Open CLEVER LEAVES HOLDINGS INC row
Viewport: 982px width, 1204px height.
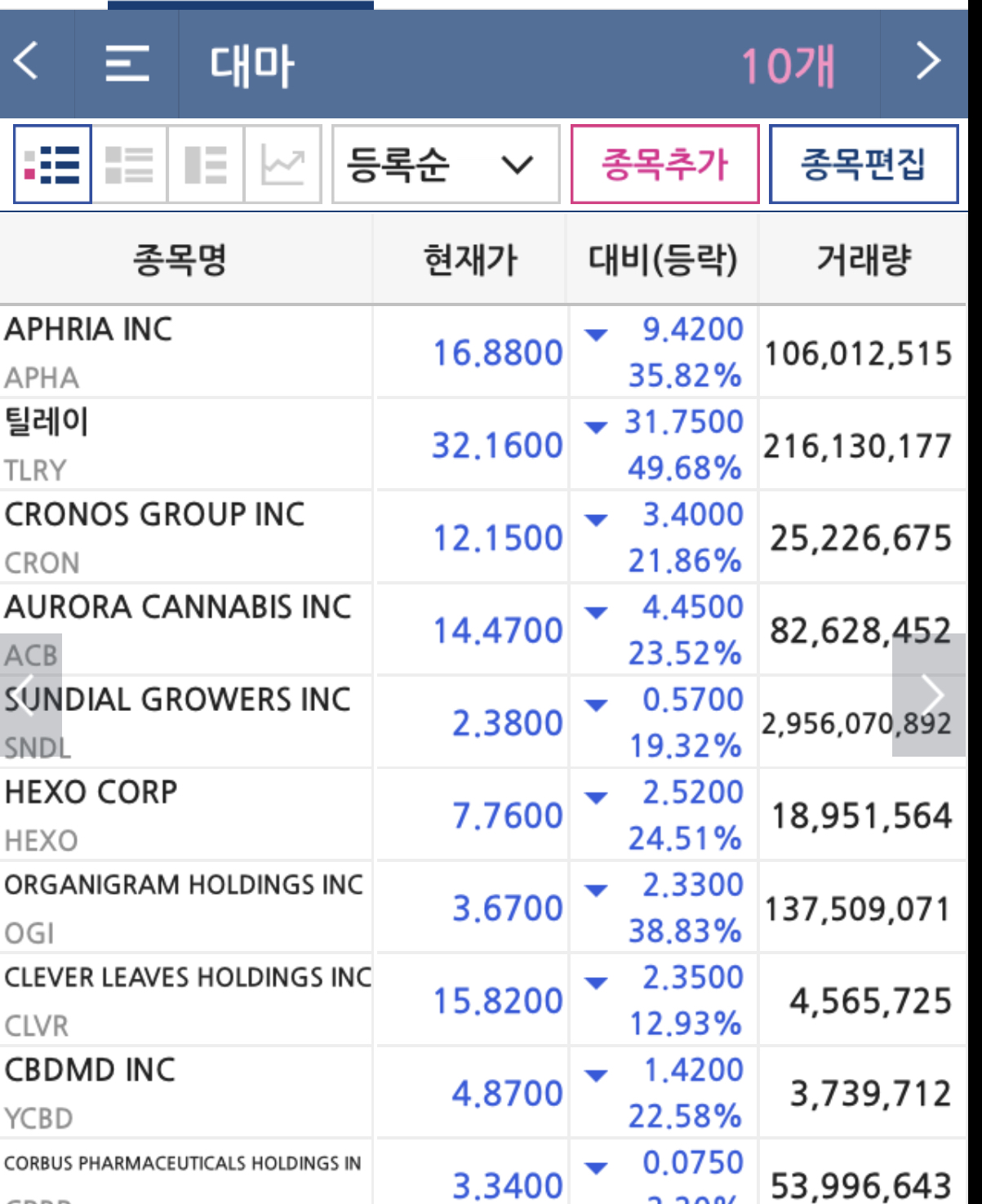point(186,1000)
